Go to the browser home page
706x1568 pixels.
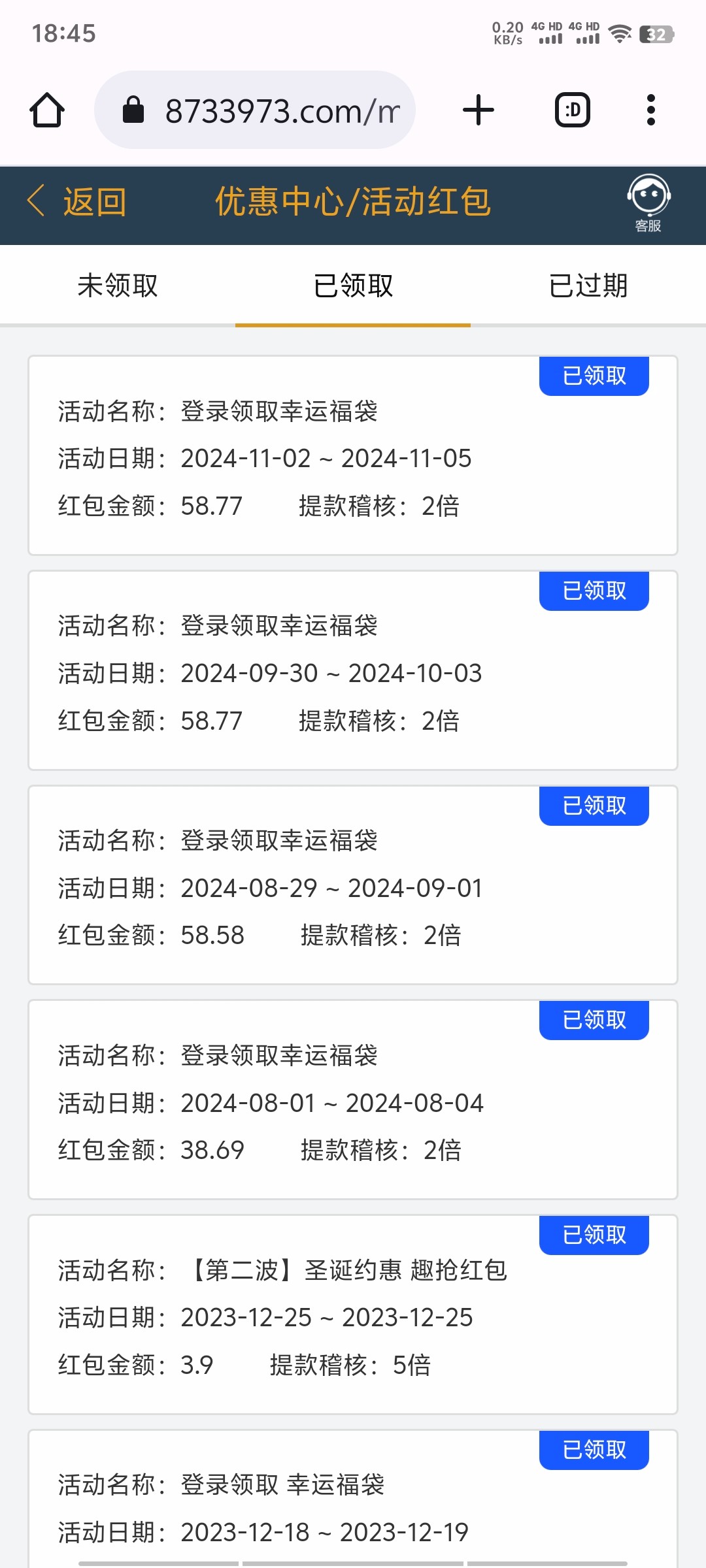click(47, 110)
